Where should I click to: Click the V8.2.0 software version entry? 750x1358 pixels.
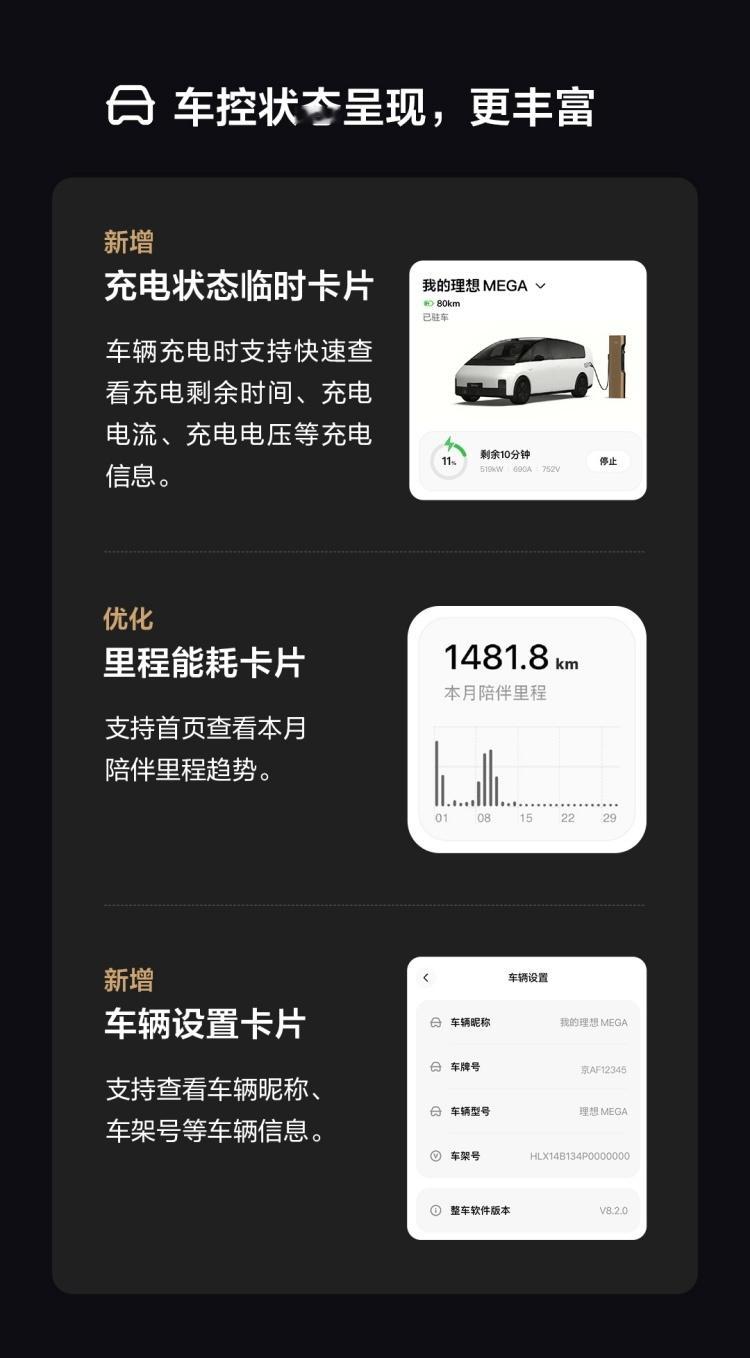coord(613,1210)
